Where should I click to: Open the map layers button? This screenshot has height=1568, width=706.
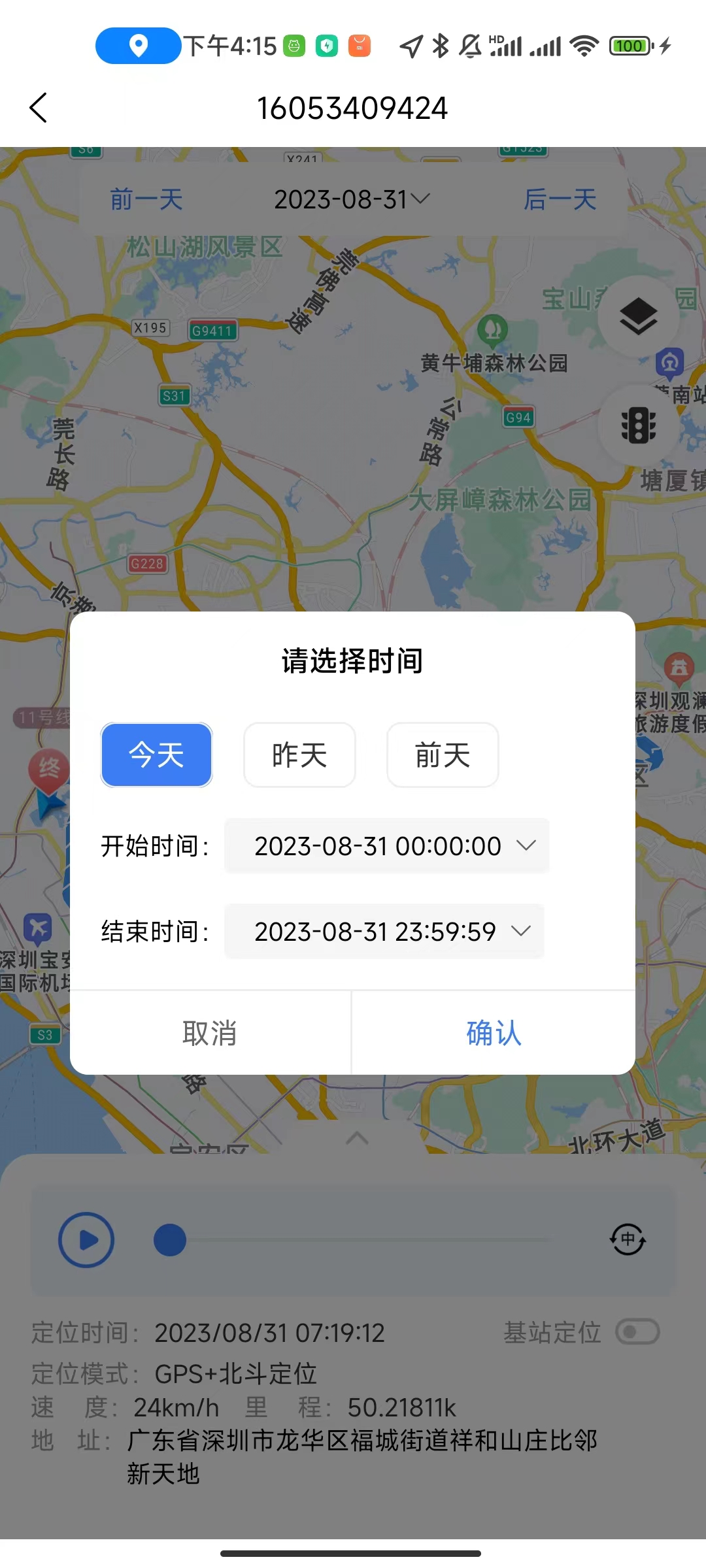coord(638,317)
